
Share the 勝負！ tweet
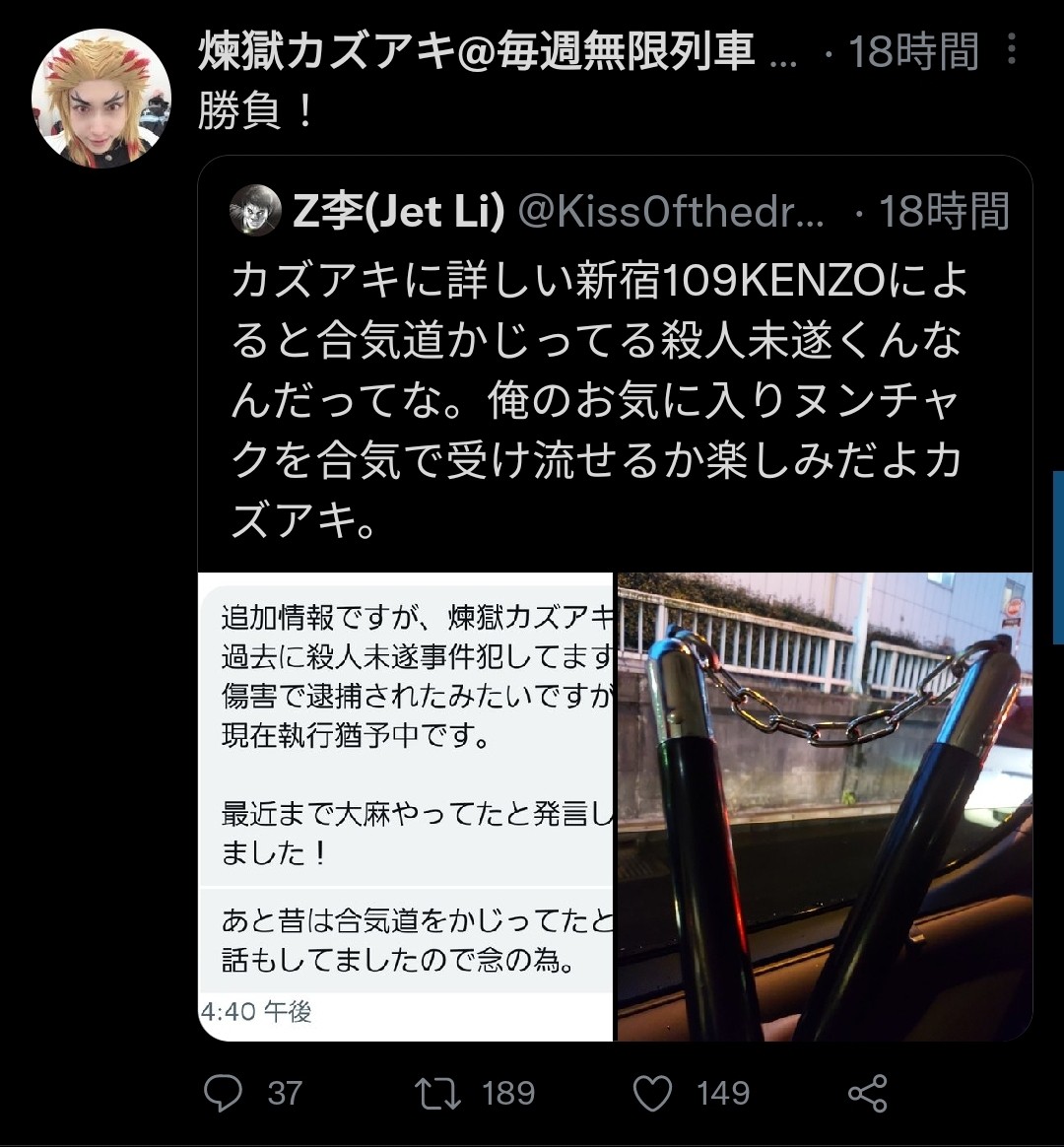coord(867,1093)
